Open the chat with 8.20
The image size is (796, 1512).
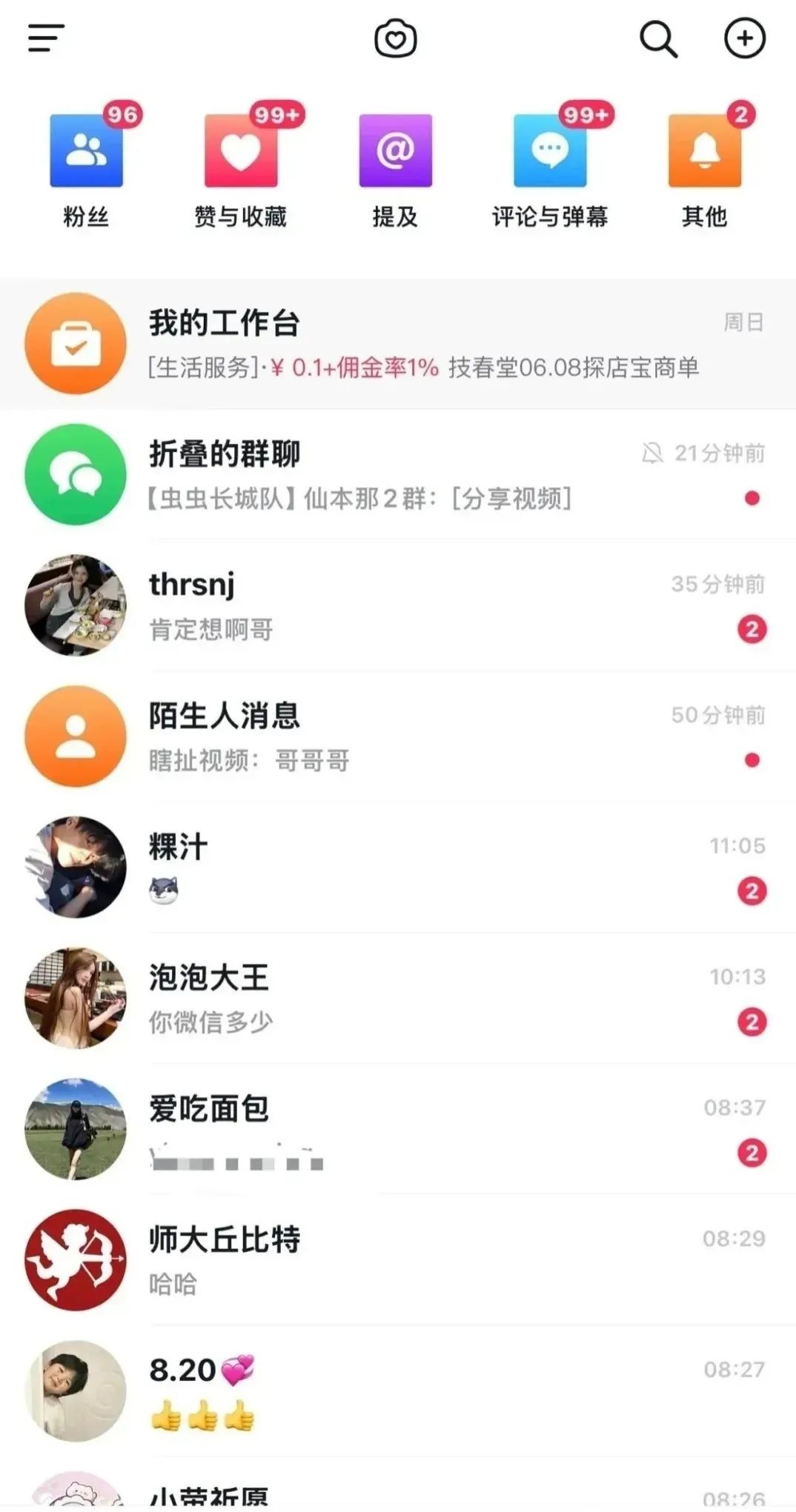click(x=398, y=1391)
